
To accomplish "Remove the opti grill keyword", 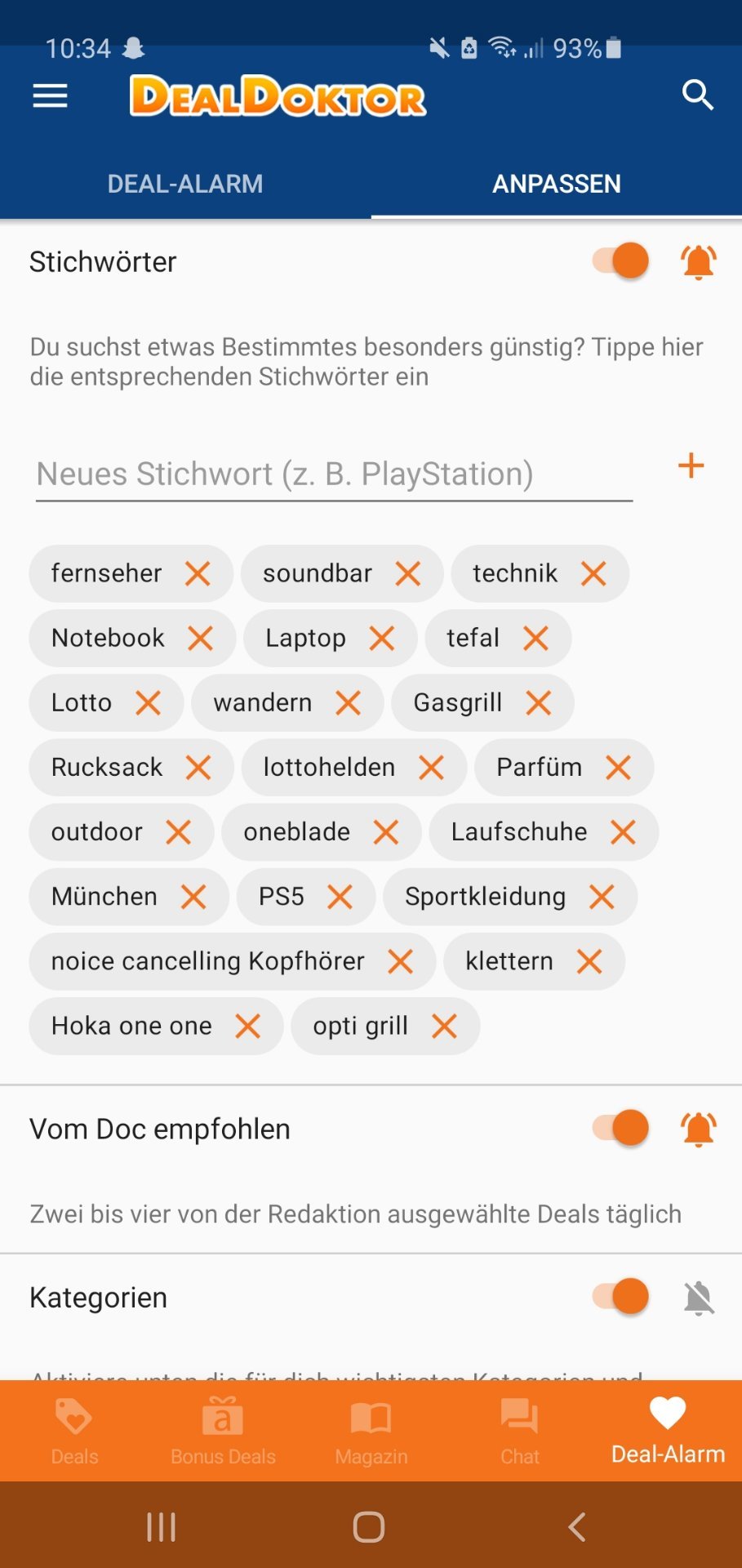I will point(444,1026).
